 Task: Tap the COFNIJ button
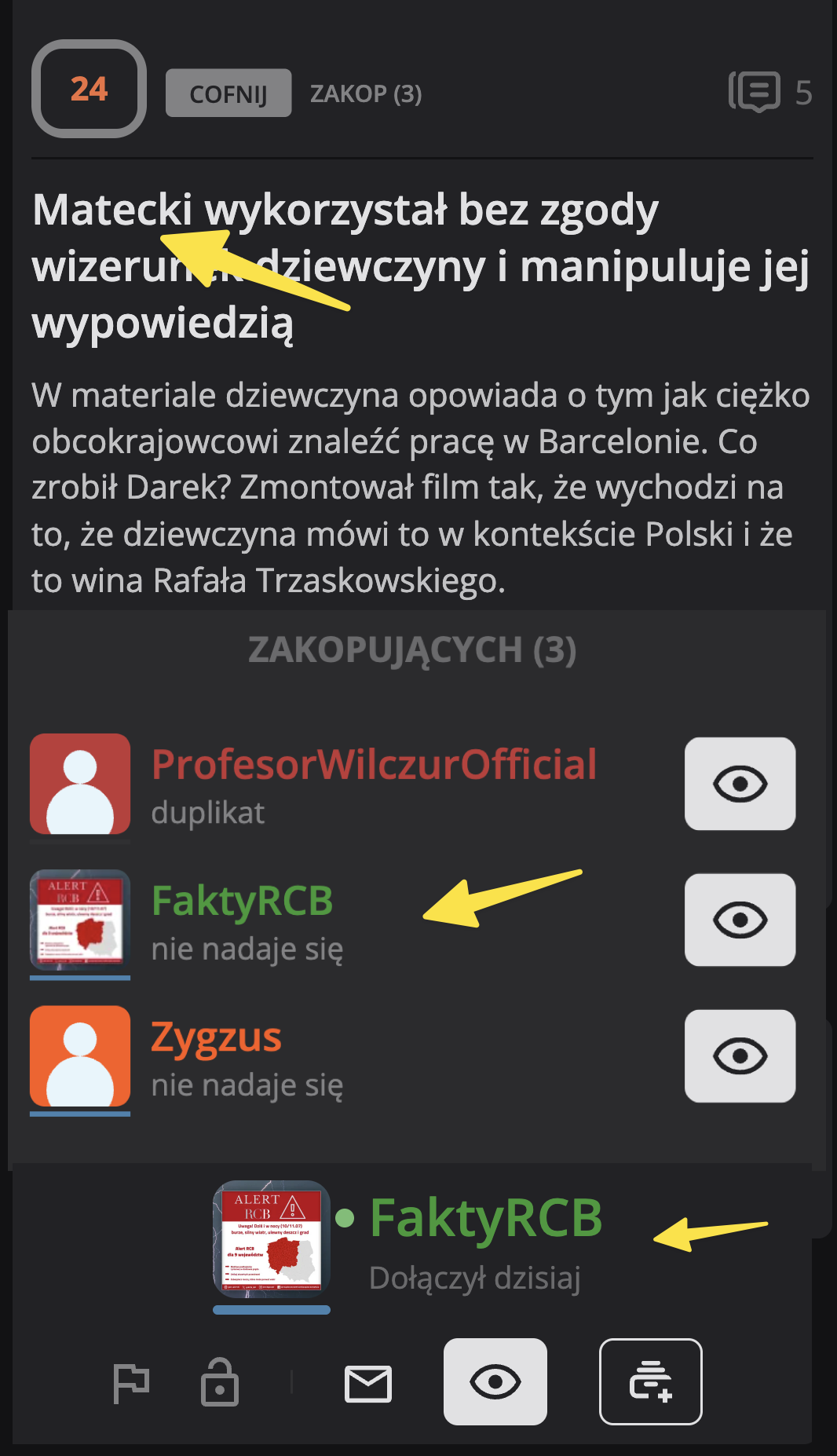(x=228, y=93)
